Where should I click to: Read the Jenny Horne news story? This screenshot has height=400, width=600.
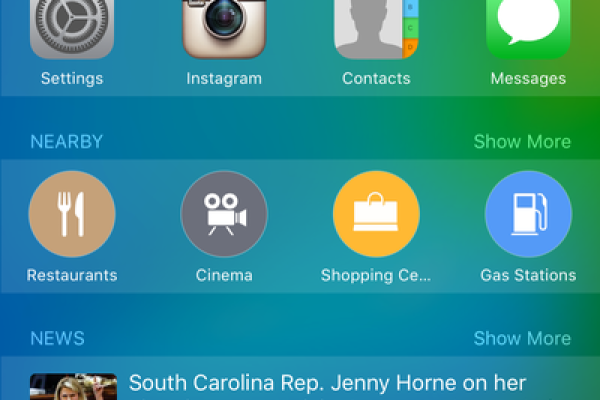[x=326, y=384]
